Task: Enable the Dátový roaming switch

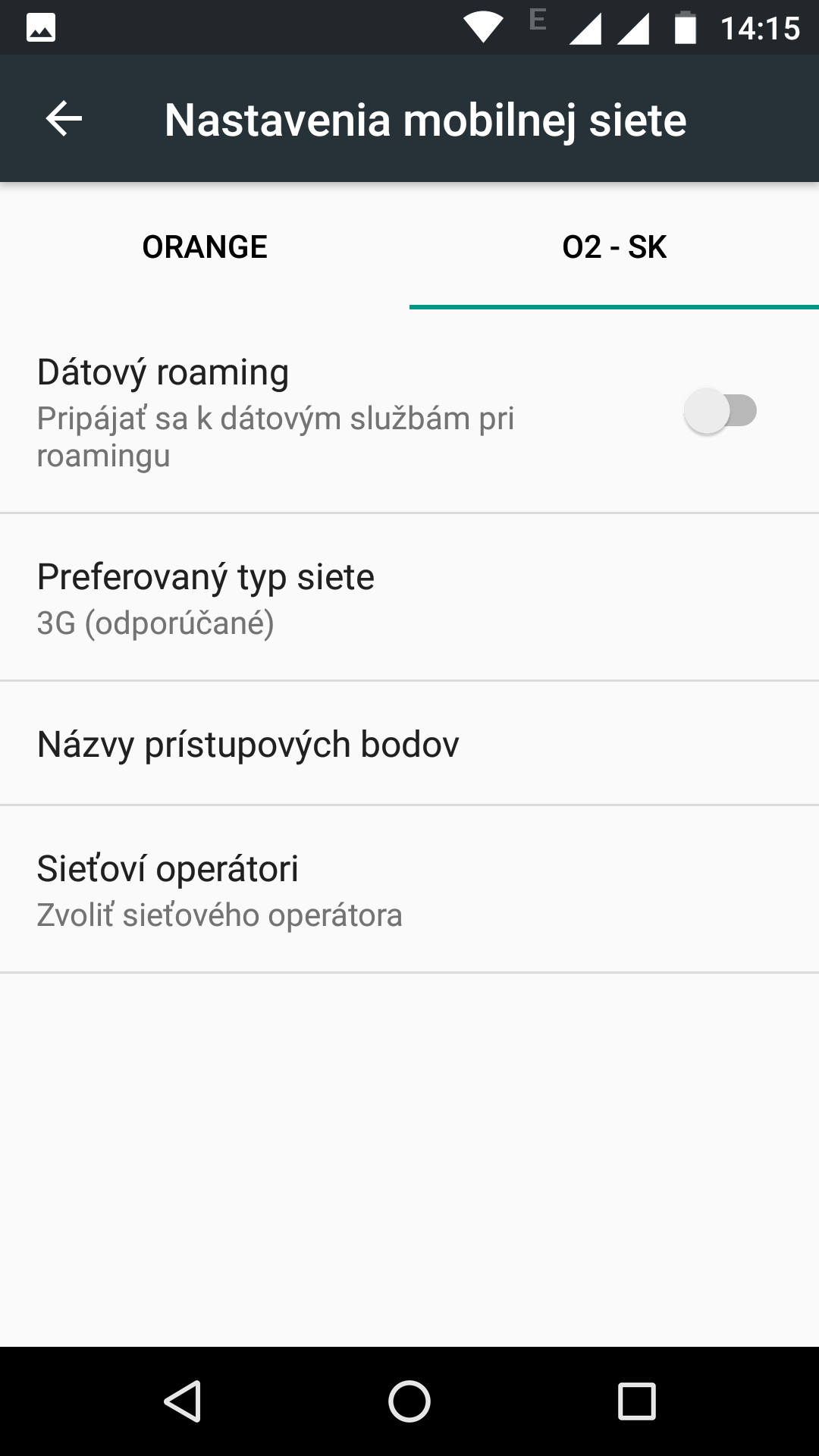Action: 720,412
